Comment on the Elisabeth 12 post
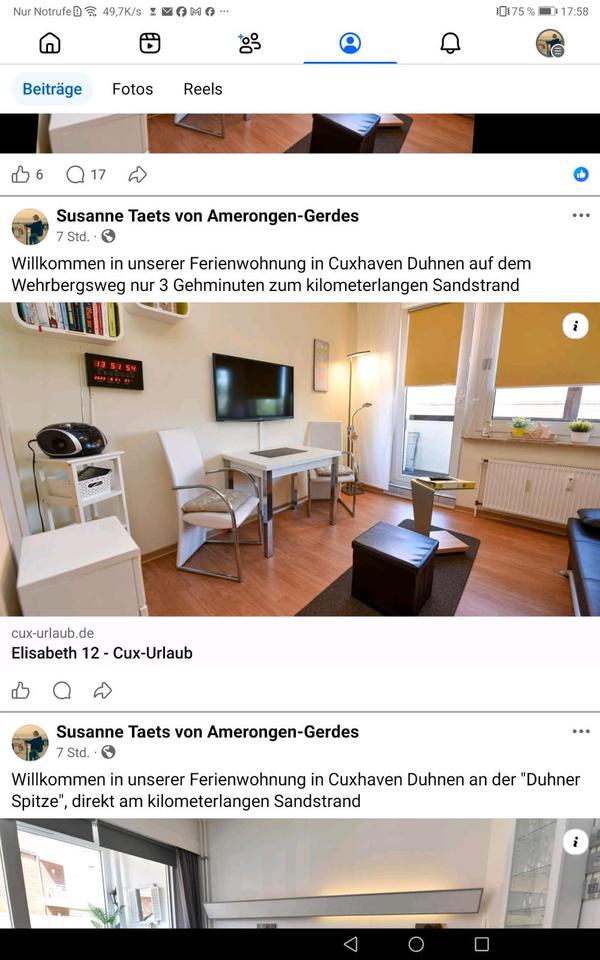The width and height of the screenshot is (600, 960). (x=62, y=690)
